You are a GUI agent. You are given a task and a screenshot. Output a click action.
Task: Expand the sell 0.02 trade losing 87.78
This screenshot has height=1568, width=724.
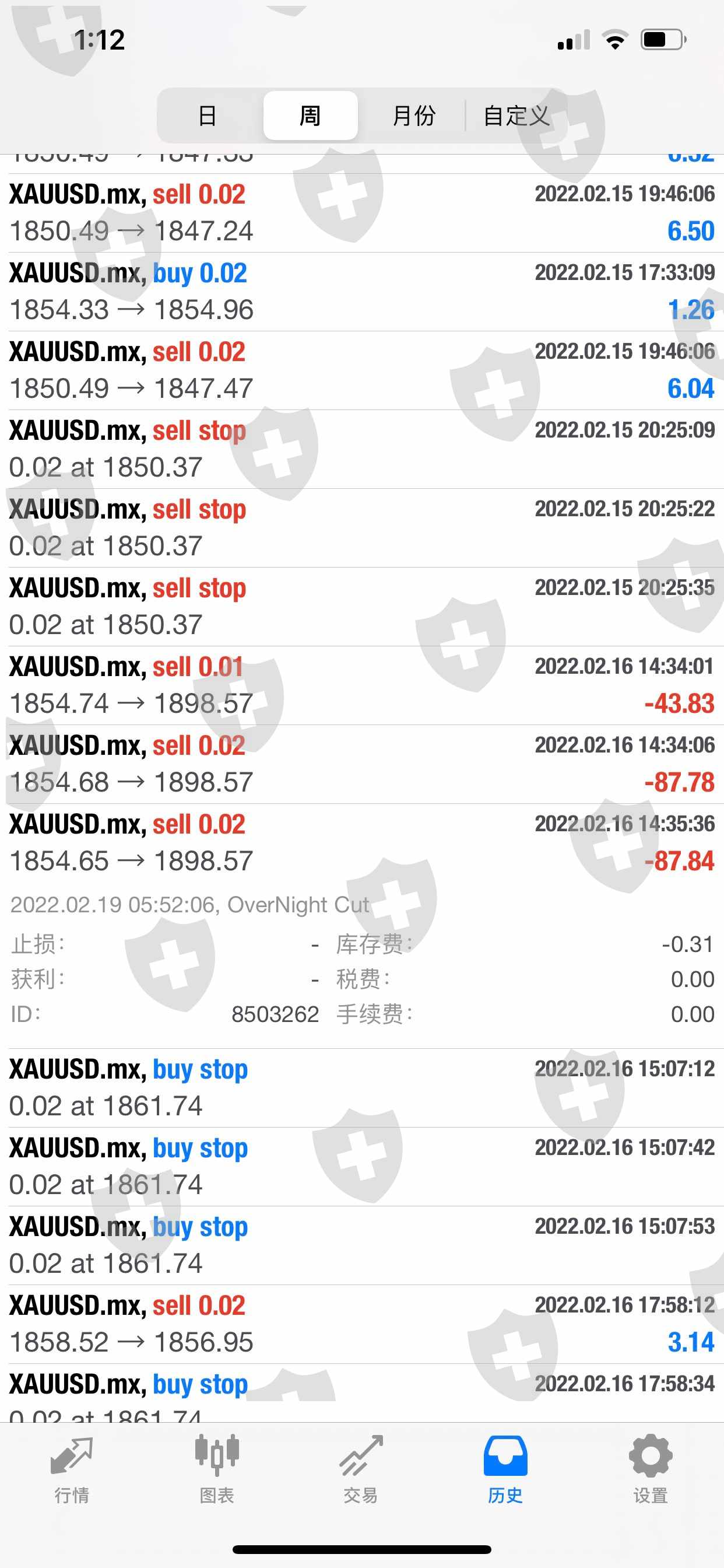coord(361,764)
